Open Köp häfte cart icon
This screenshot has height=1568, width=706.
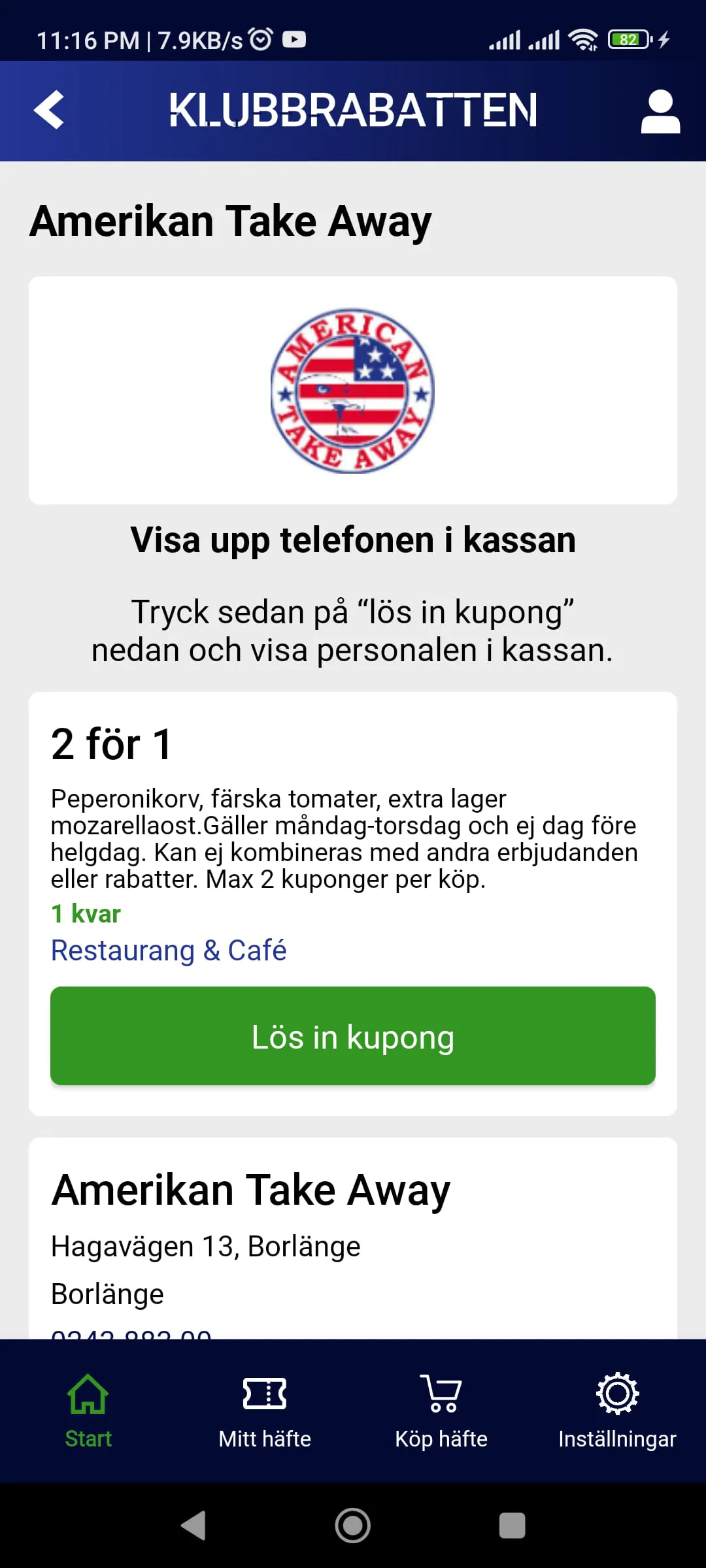441,1395
